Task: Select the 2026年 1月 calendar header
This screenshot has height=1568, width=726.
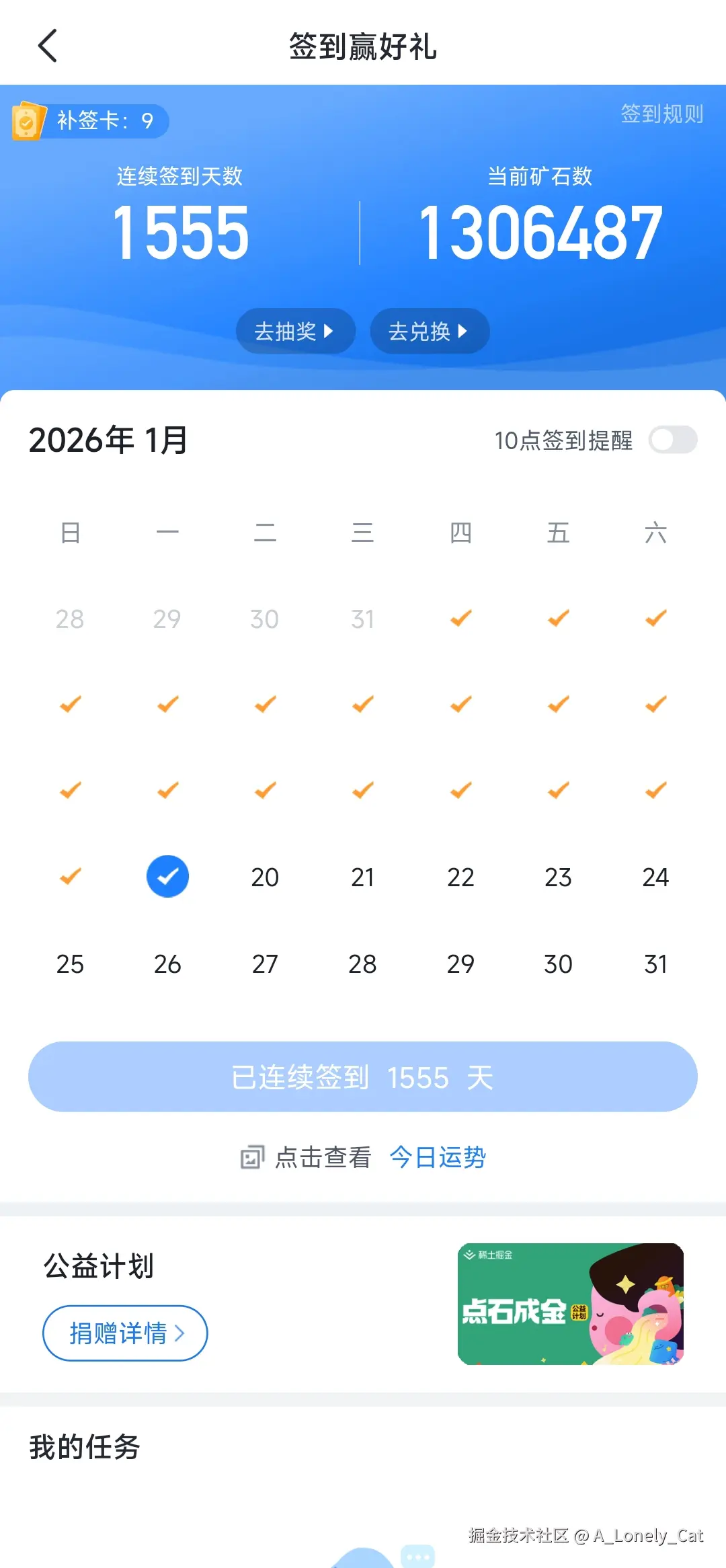Action: point(108,441)
